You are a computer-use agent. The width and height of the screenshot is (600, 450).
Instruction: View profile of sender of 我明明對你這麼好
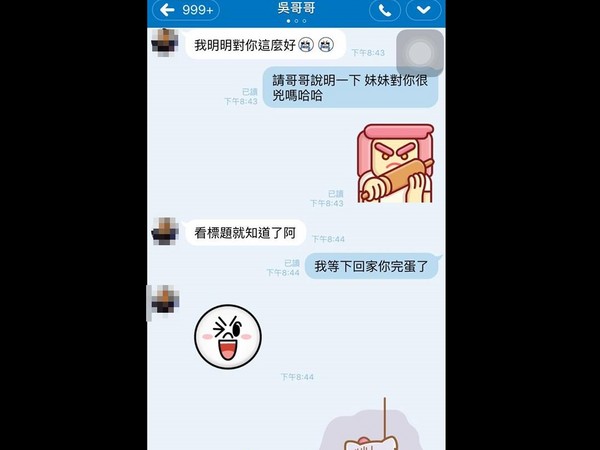click(x=165, y=44)
